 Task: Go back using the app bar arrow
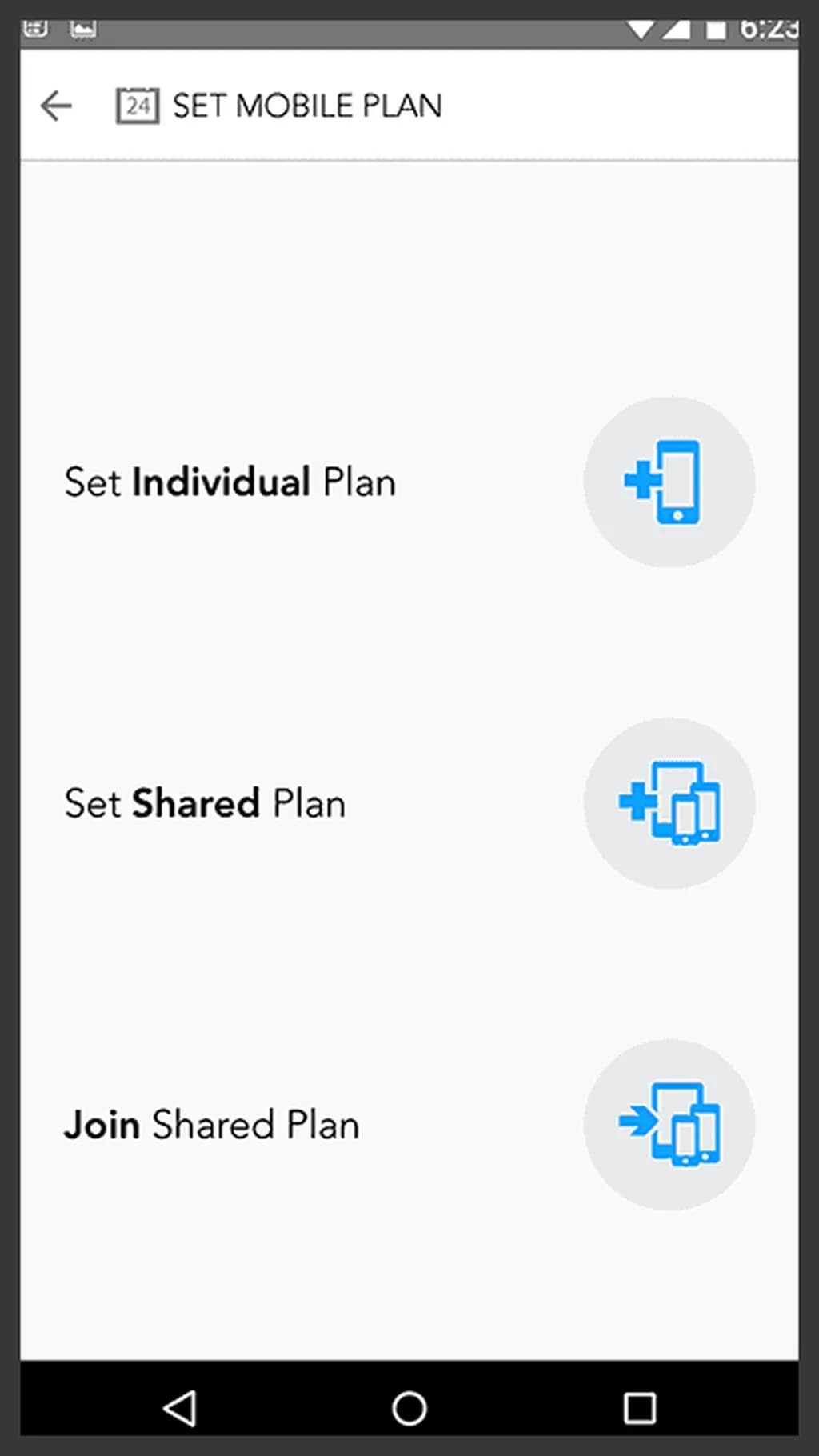(56, 106)
